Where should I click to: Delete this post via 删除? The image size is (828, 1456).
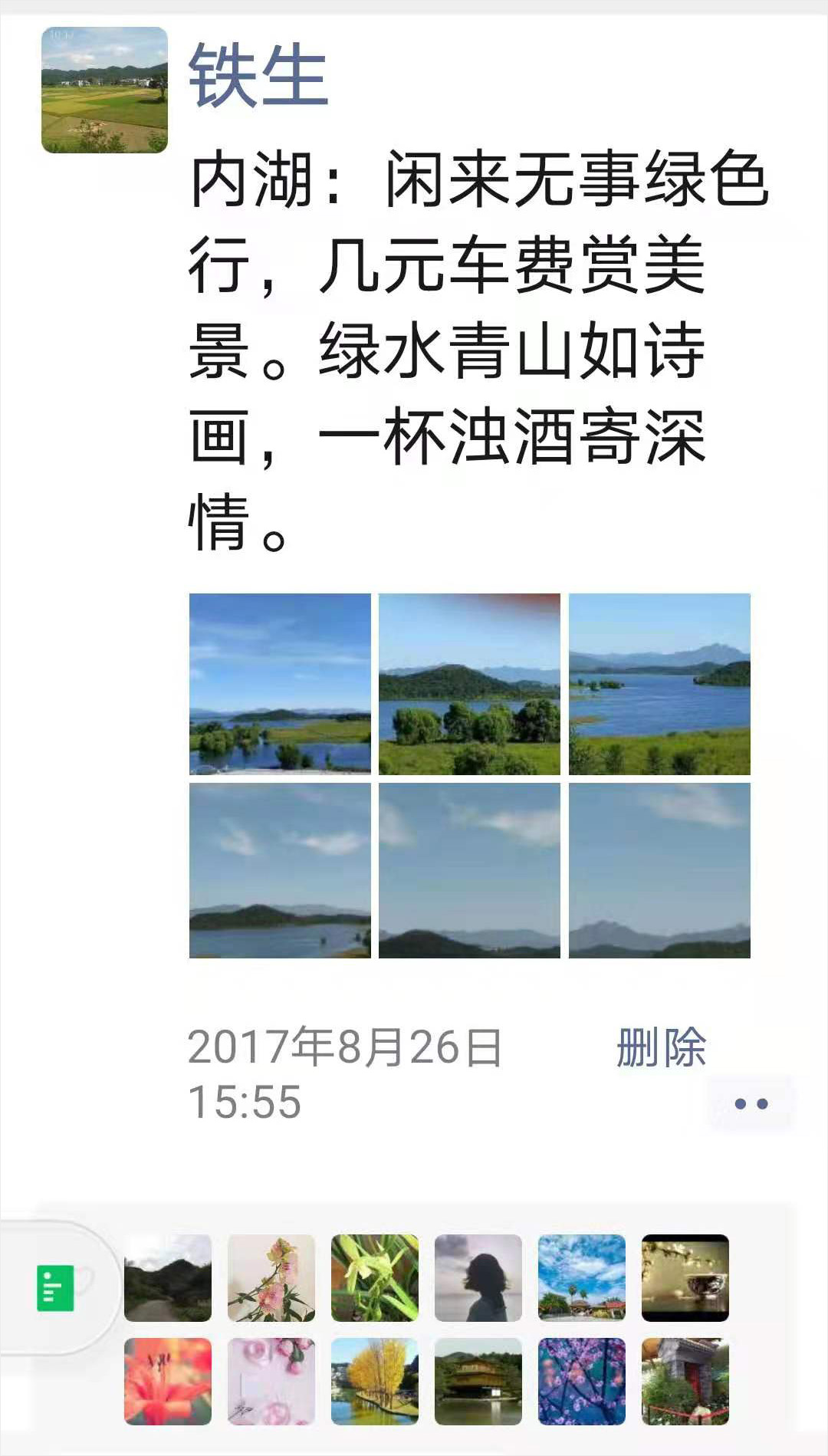(661, 1047)
